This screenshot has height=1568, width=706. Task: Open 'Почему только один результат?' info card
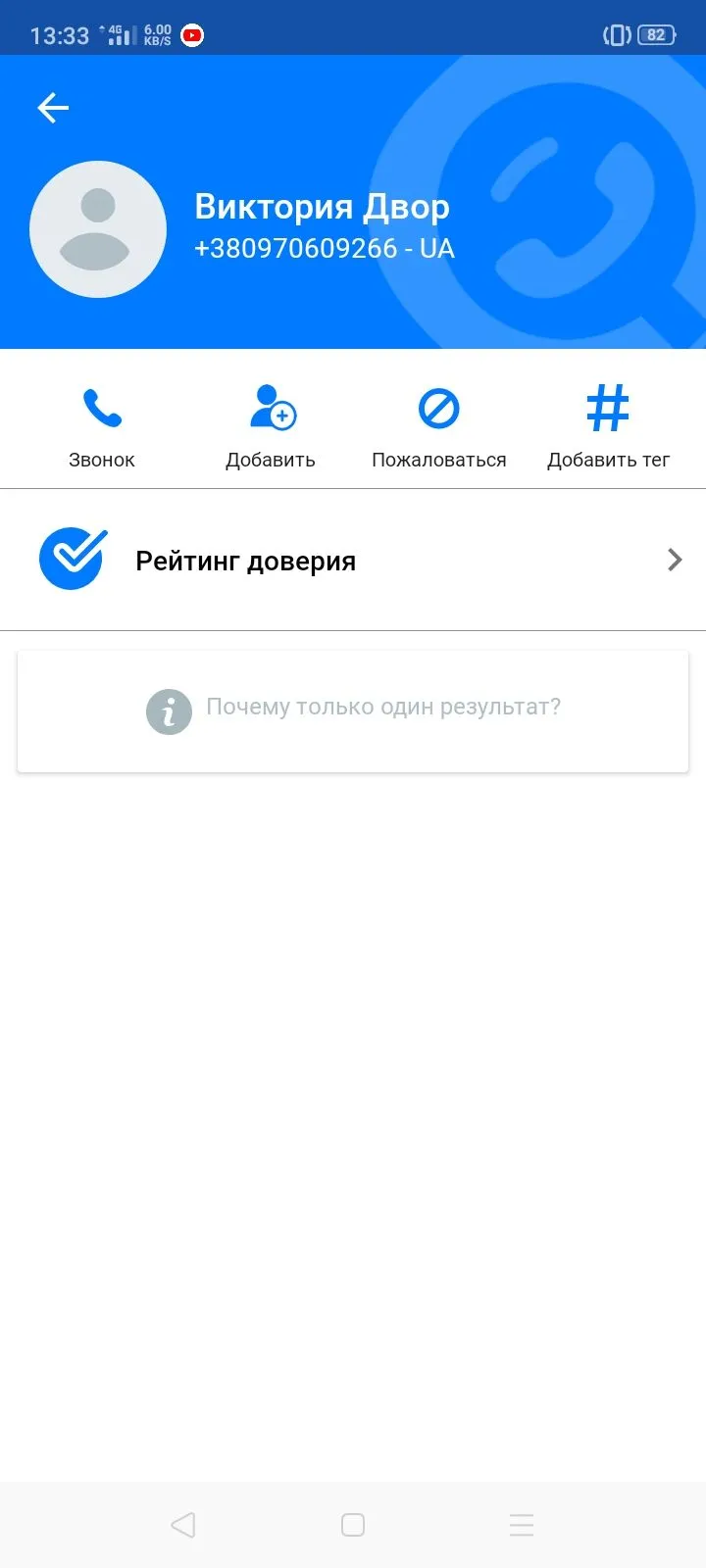tap(353, 710)
